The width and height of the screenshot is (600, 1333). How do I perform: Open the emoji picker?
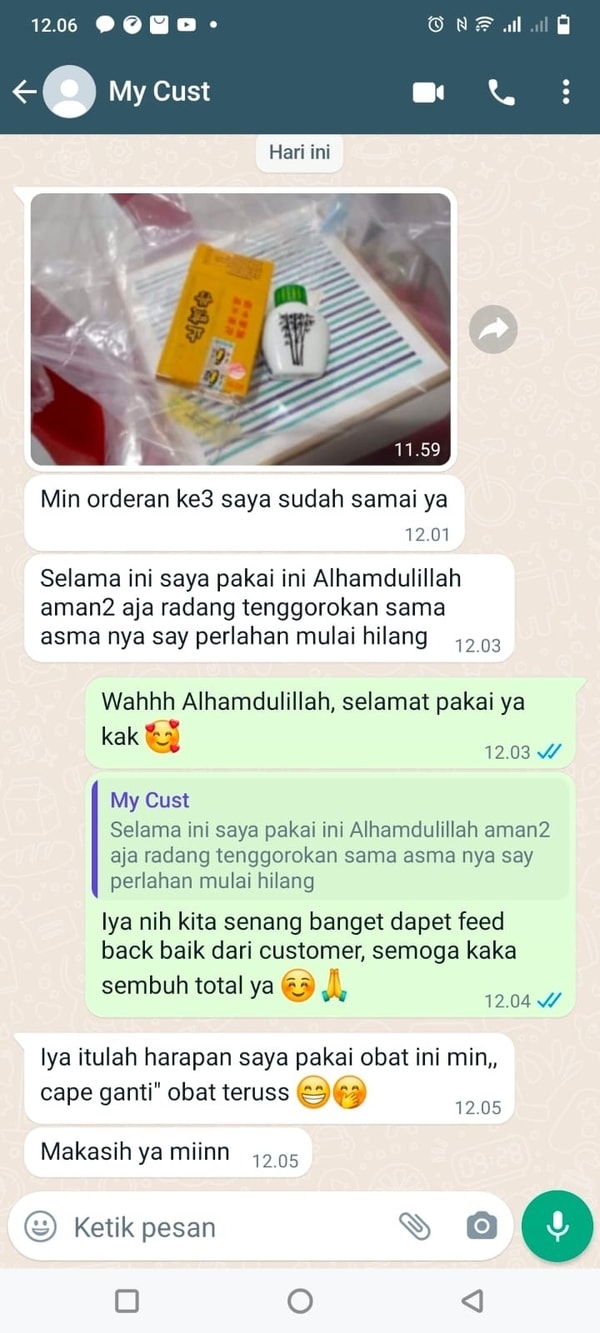40,1227
